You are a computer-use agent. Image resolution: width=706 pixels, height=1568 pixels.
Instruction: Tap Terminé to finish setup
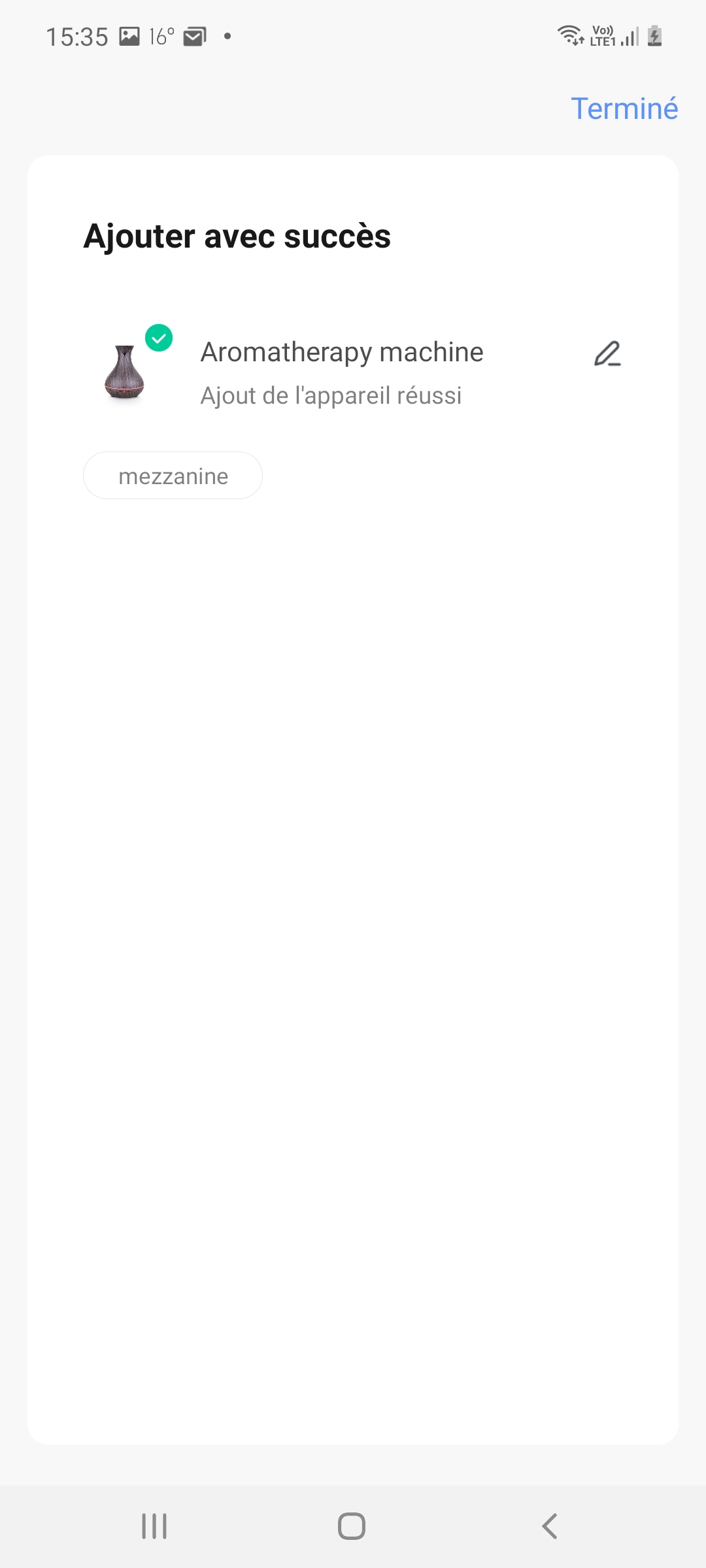point(624,108)
